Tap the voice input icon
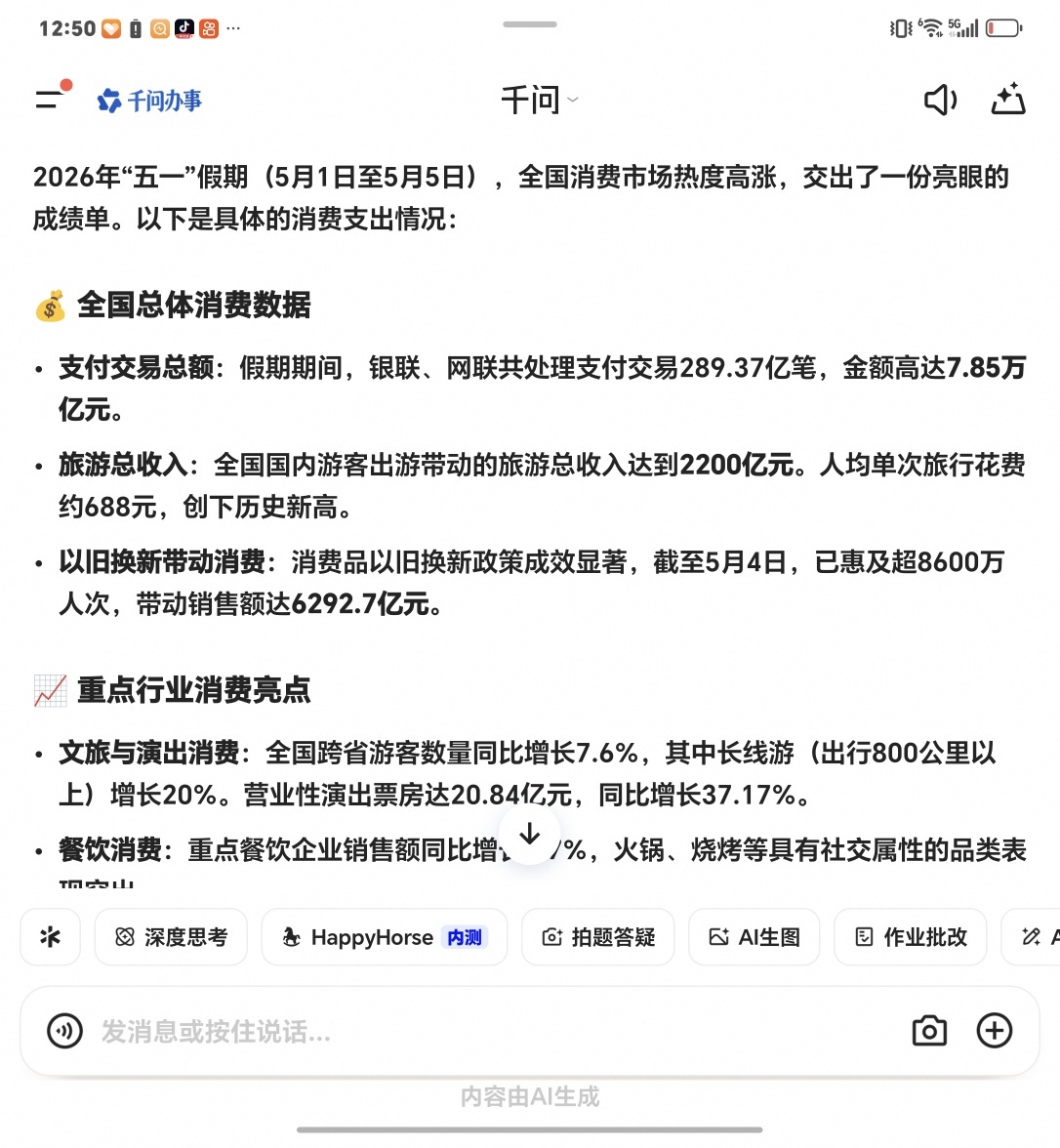 [65, 1031]
